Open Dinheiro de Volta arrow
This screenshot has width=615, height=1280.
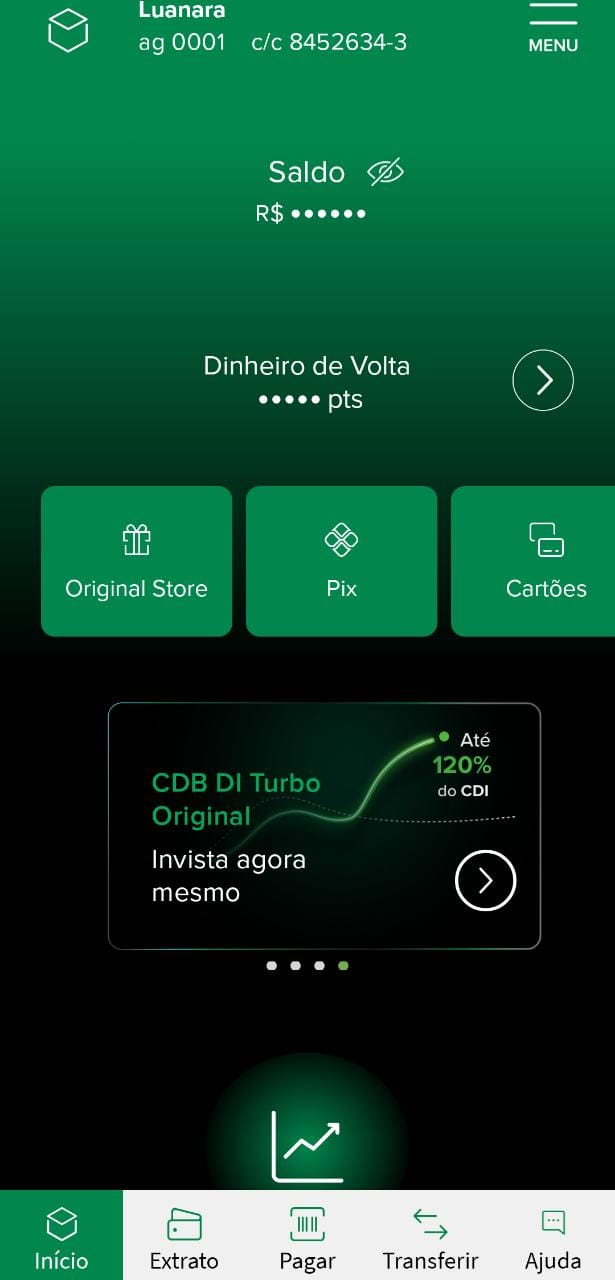point(543,380)
